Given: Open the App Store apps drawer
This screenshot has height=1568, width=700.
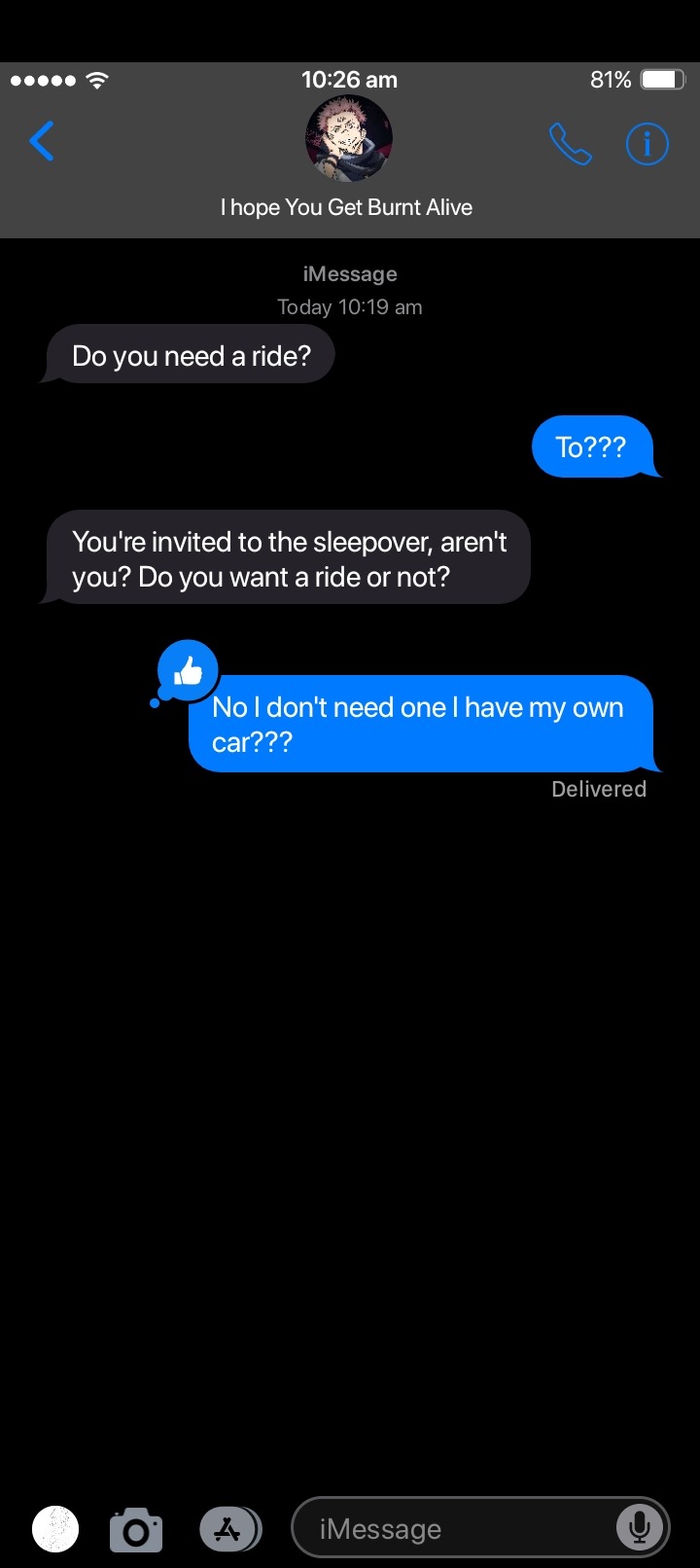Looking at the screenshot, I should [x=229, y=1529].
